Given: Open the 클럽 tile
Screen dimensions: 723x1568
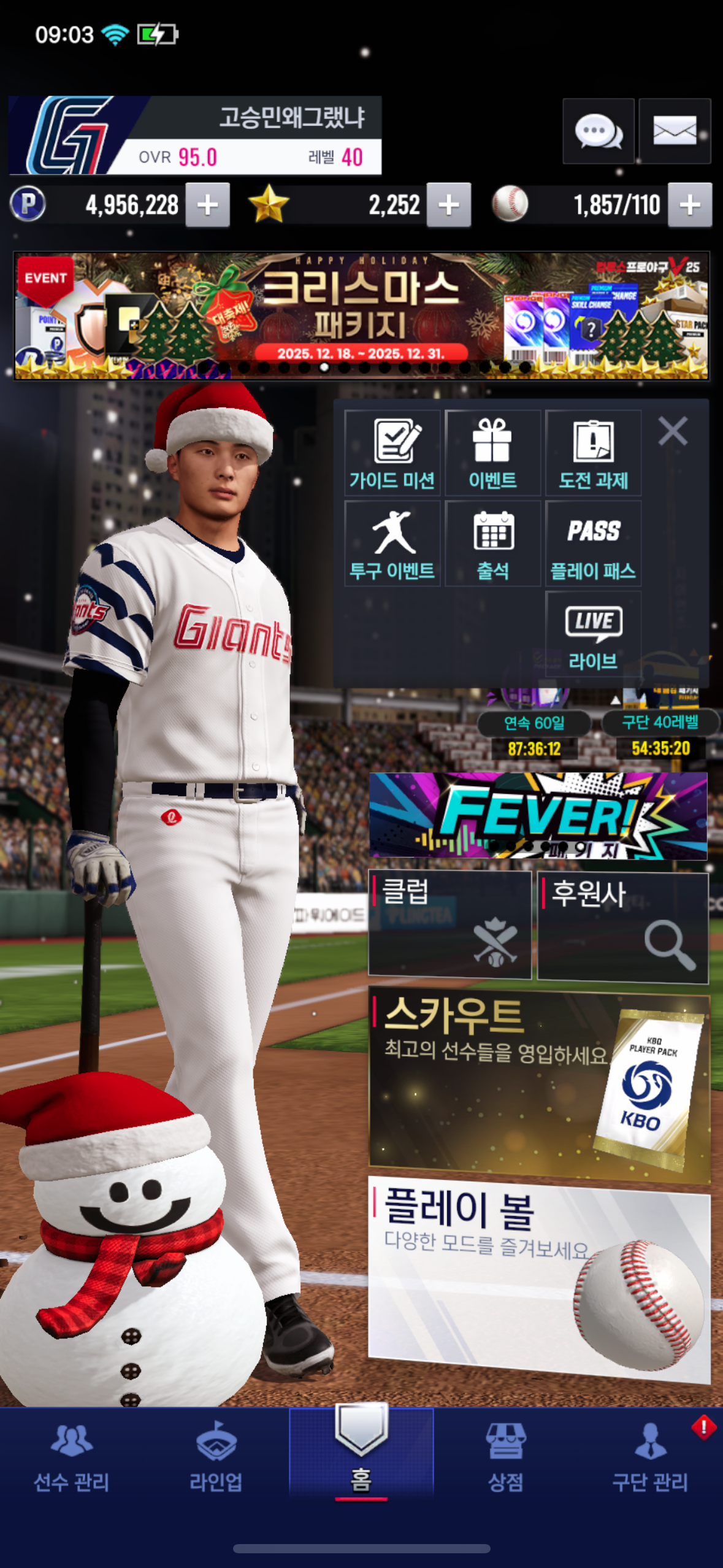Looking at the screenshot, I should pos(449,924).
